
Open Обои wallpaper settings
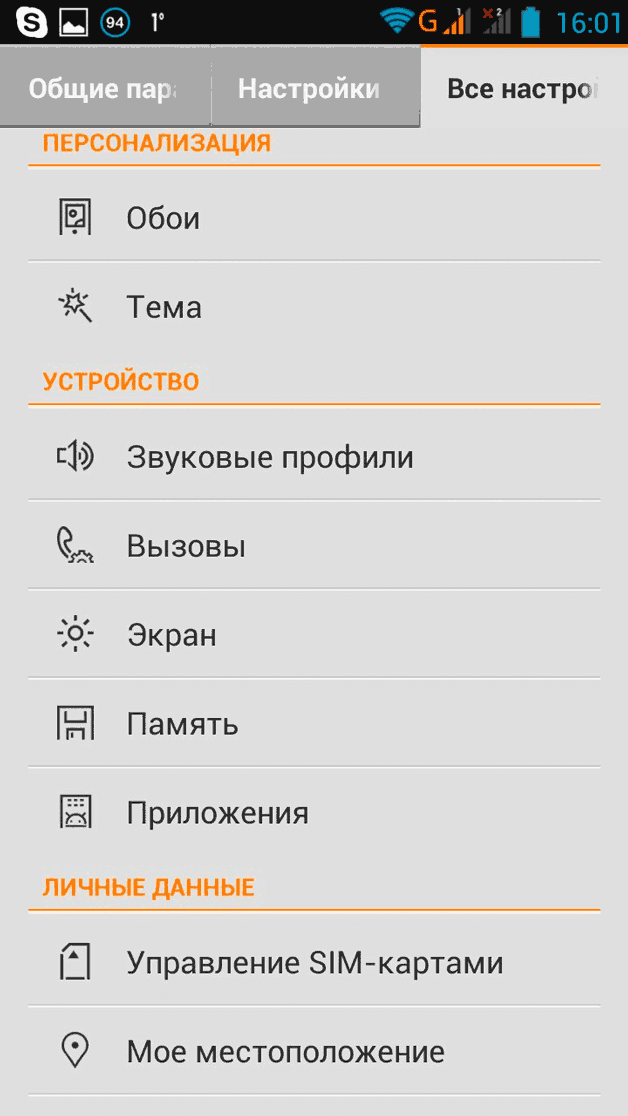[314, 217]
